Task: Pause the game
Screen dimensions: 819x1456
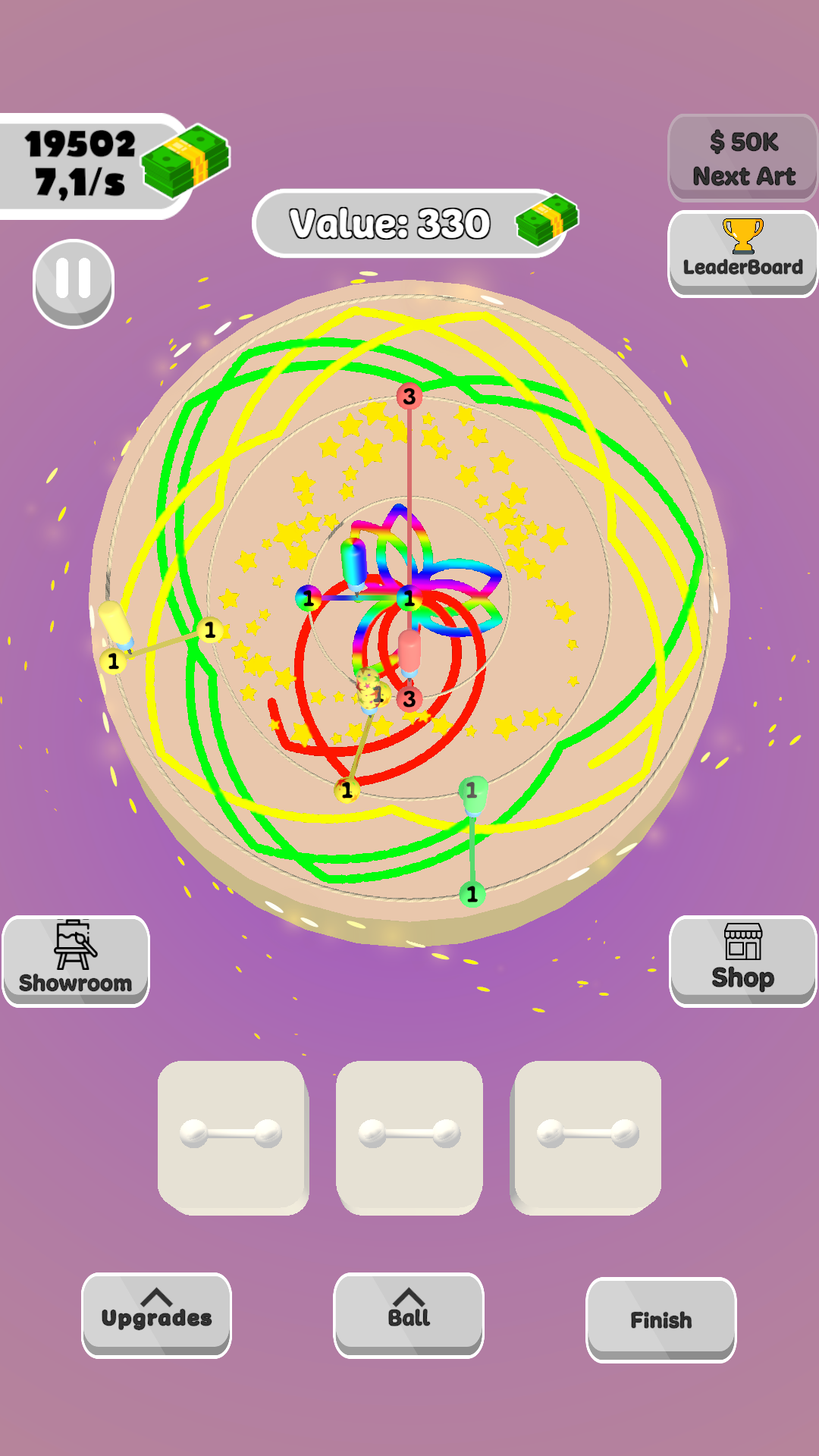Action: click(x=74, y=282)
